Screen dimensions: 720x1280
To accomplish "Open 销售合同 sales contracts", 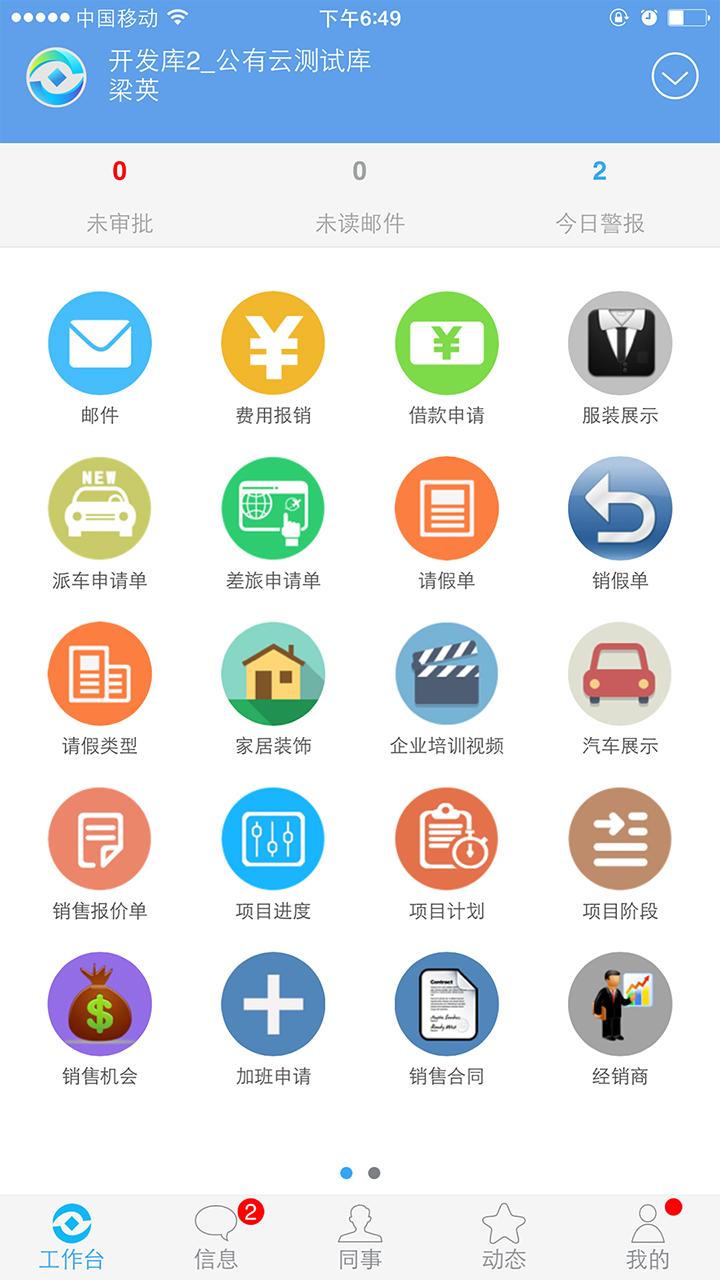I will tap(446, 1003).
